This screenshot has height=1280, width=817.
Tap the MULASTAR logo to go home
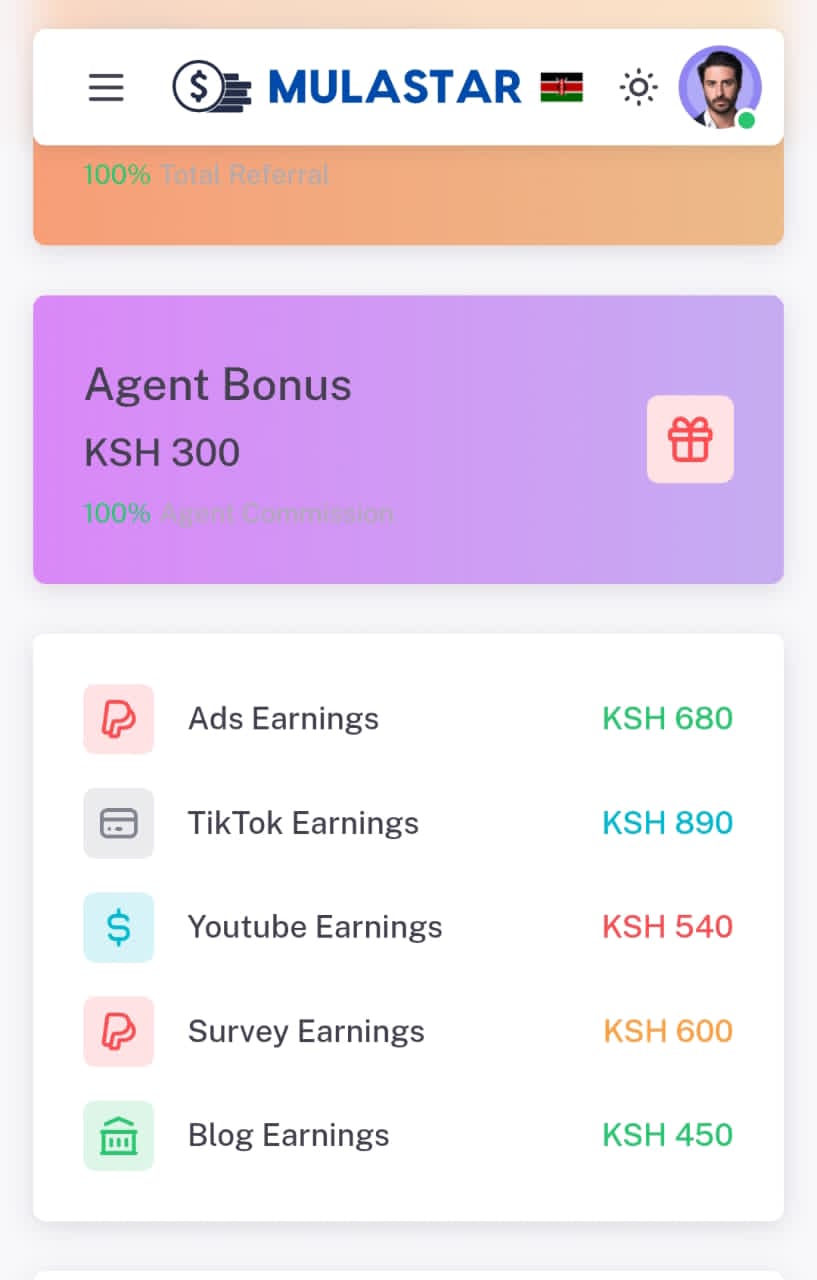[347, 88]
